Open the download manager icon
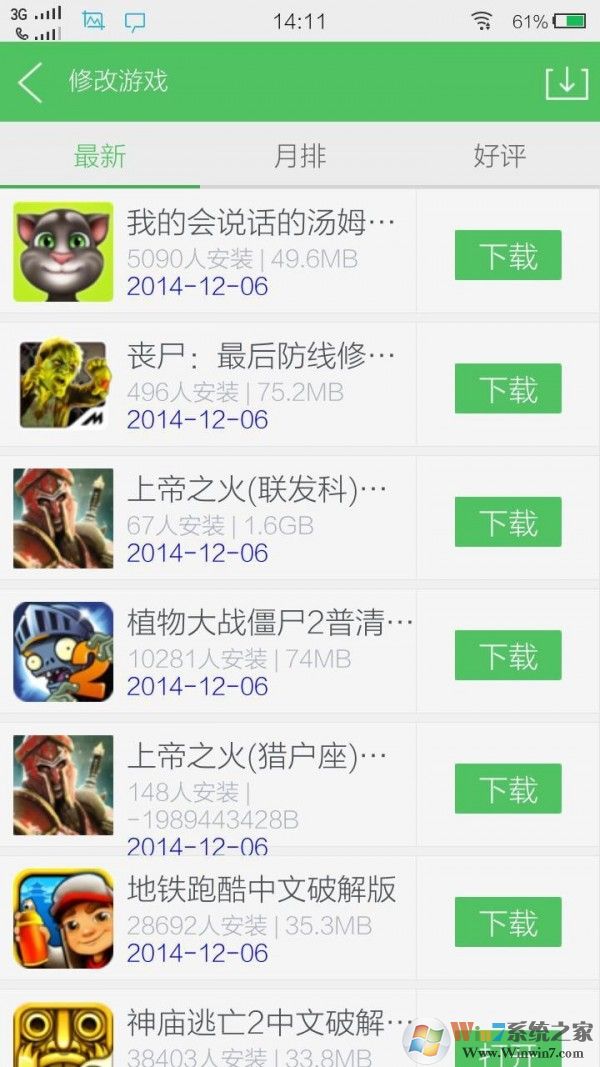The image size is (600, 1067). pyautogui.click(x=566, y=82)
